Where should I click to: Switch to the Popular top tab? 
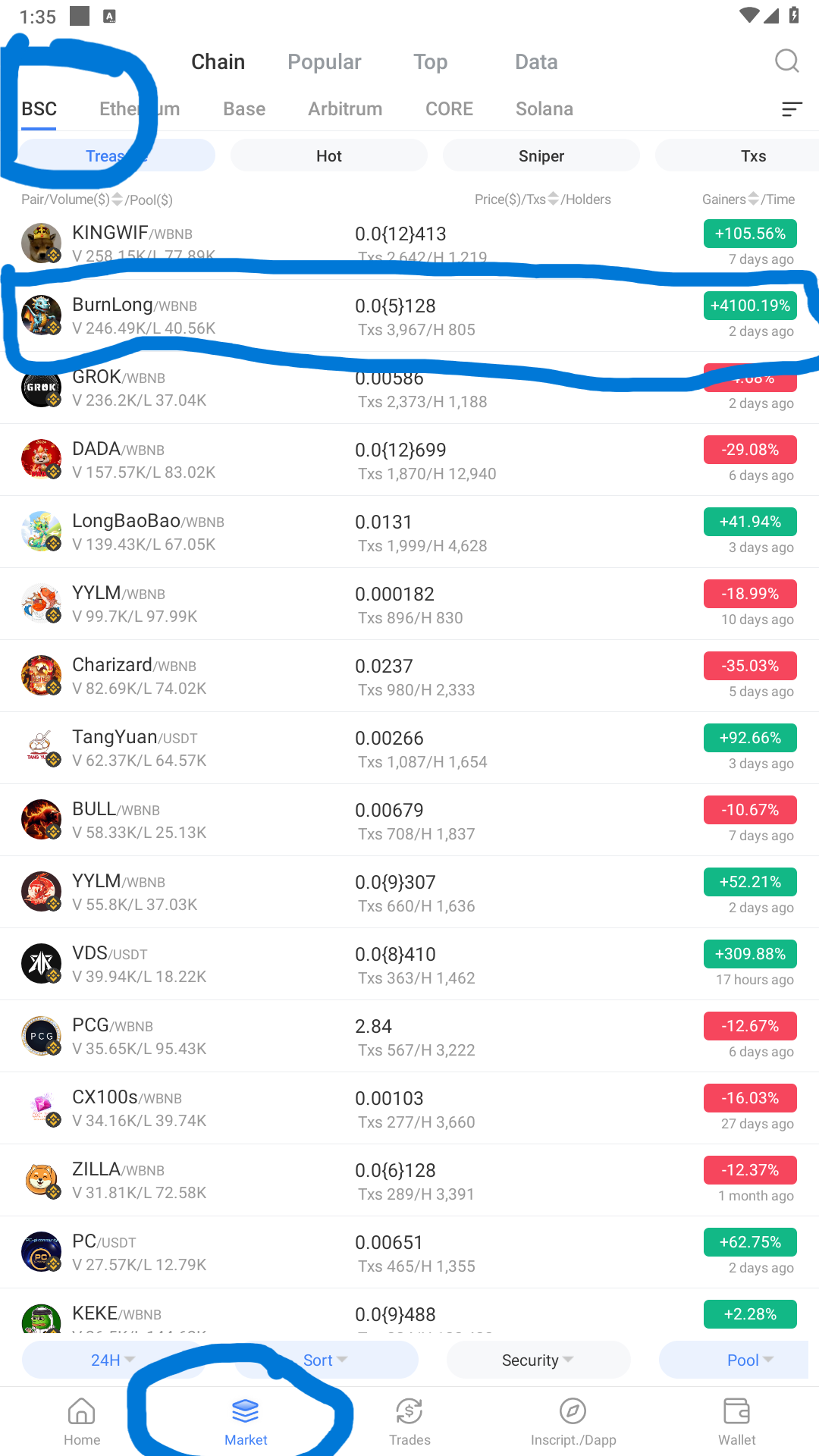point(324,62)
